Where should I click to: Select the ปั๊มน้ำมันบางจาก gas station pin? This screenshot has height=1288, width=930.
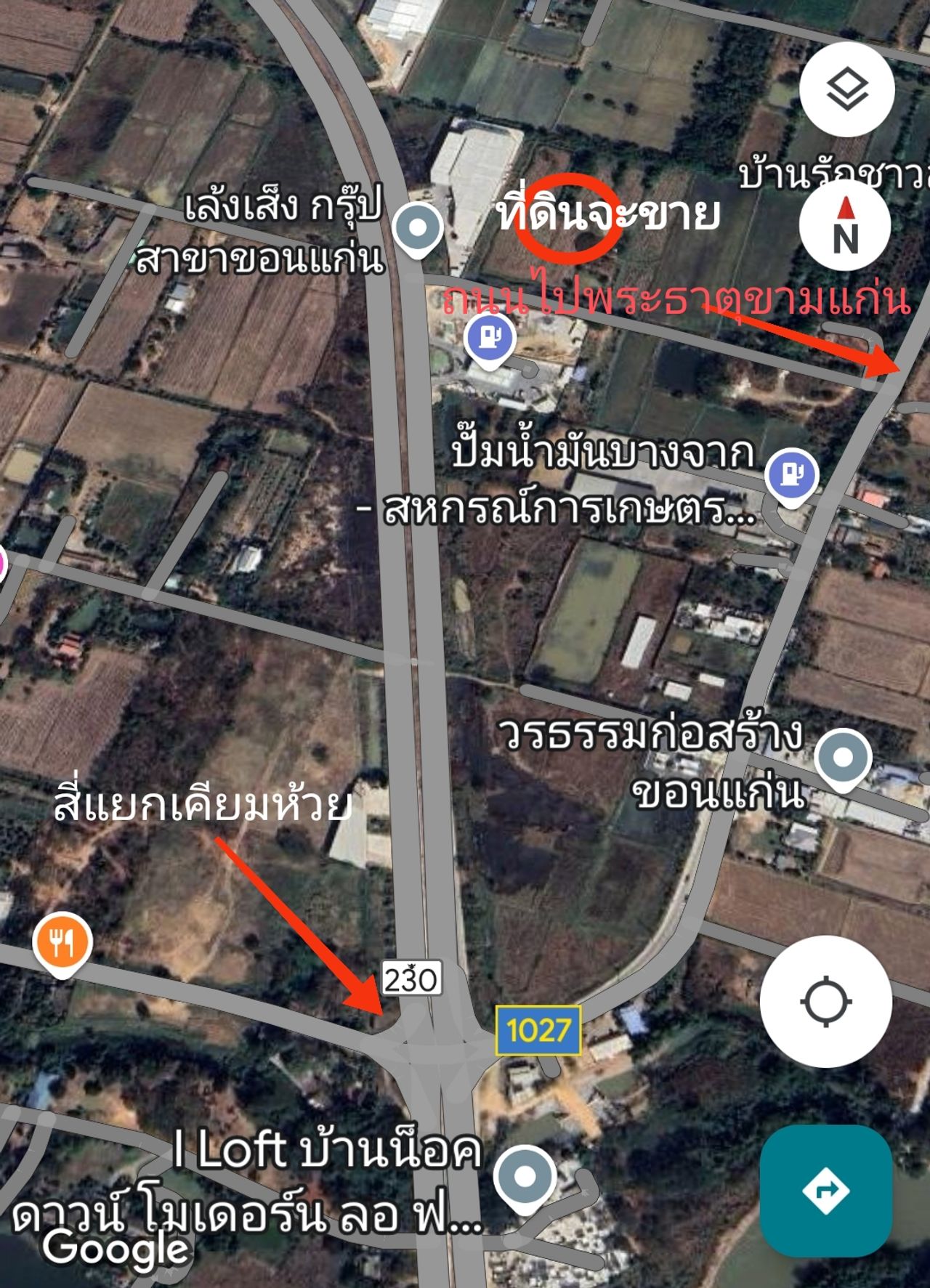[791, 476]
